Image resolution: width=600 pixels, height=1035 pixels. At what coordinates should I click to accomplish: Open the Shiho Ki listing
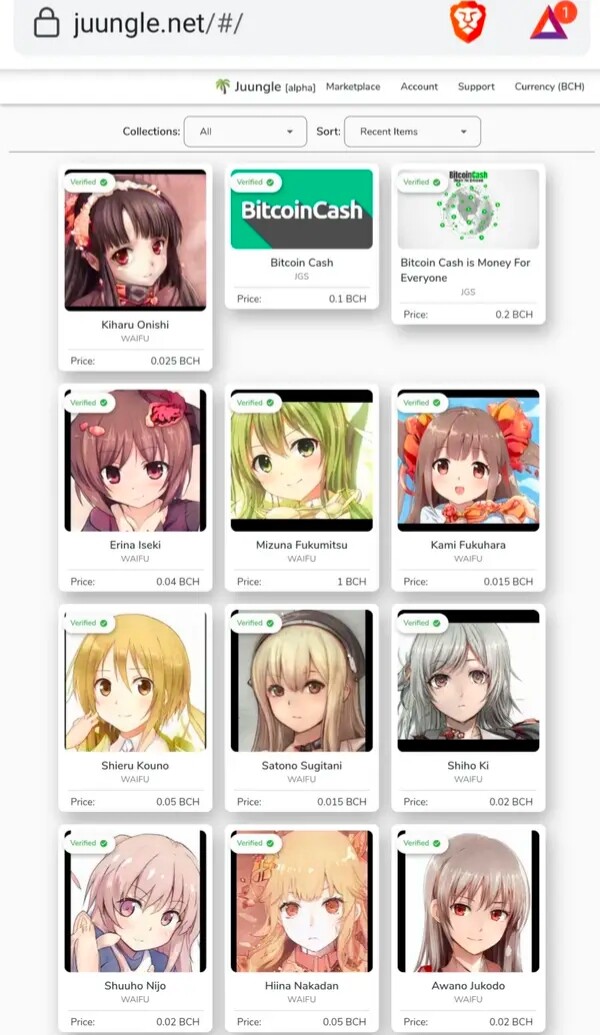tap(468, 708)
